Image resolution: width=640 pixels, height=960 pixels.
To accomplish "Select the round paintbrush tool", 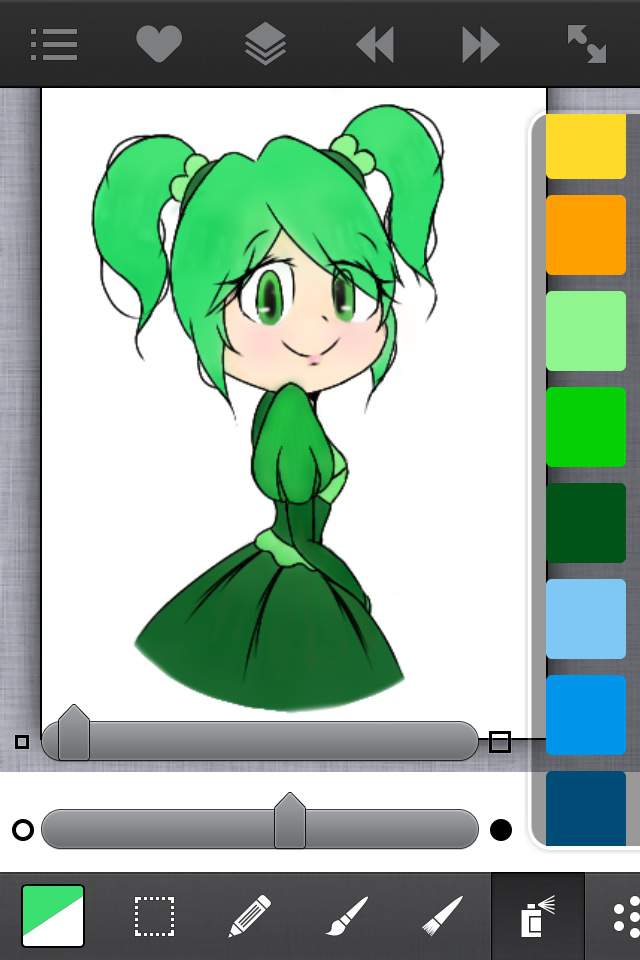I will tap(346, 916).
